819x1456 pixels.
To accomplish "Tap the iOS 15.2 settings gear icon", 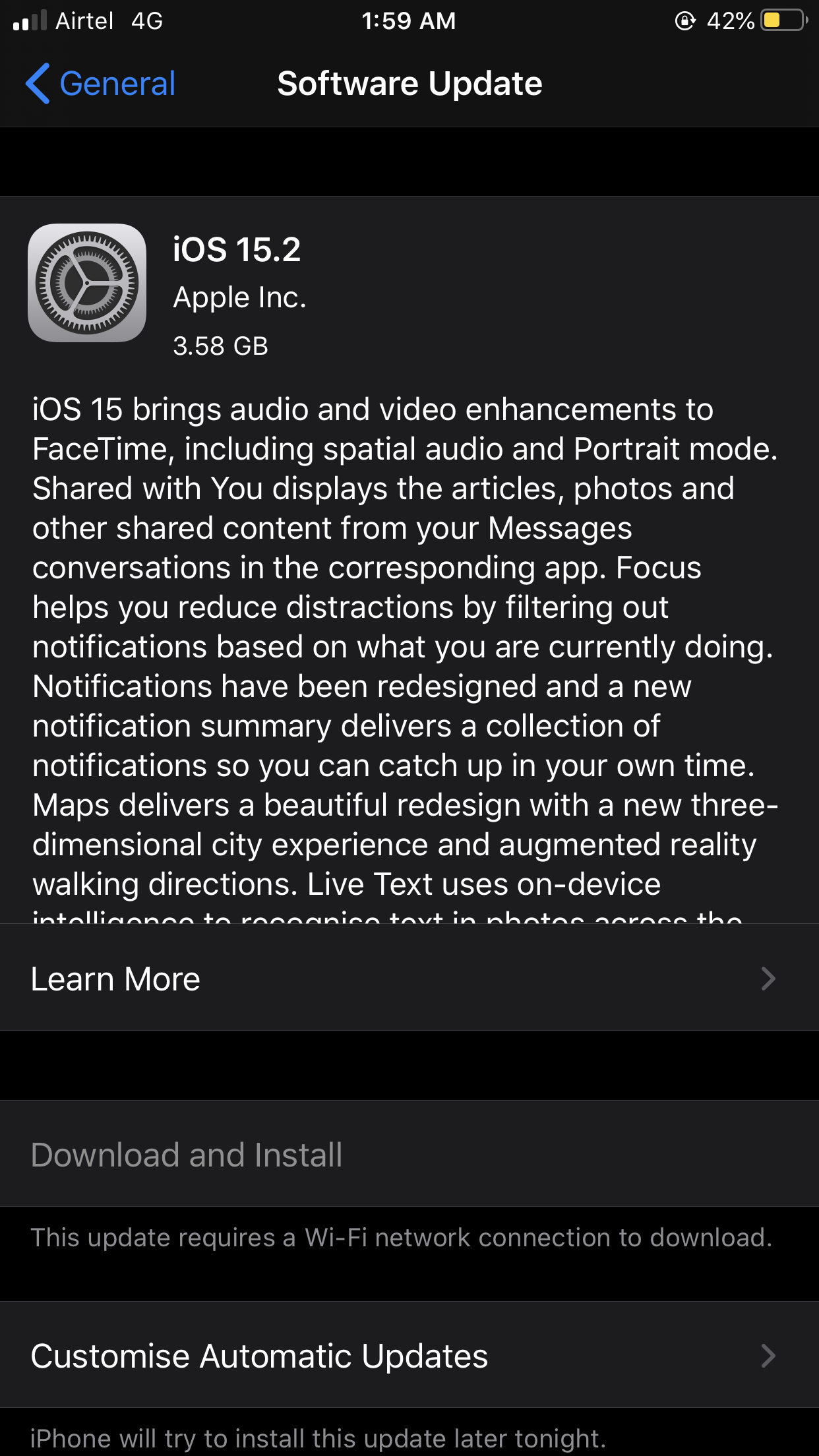I will pos(87,282).
